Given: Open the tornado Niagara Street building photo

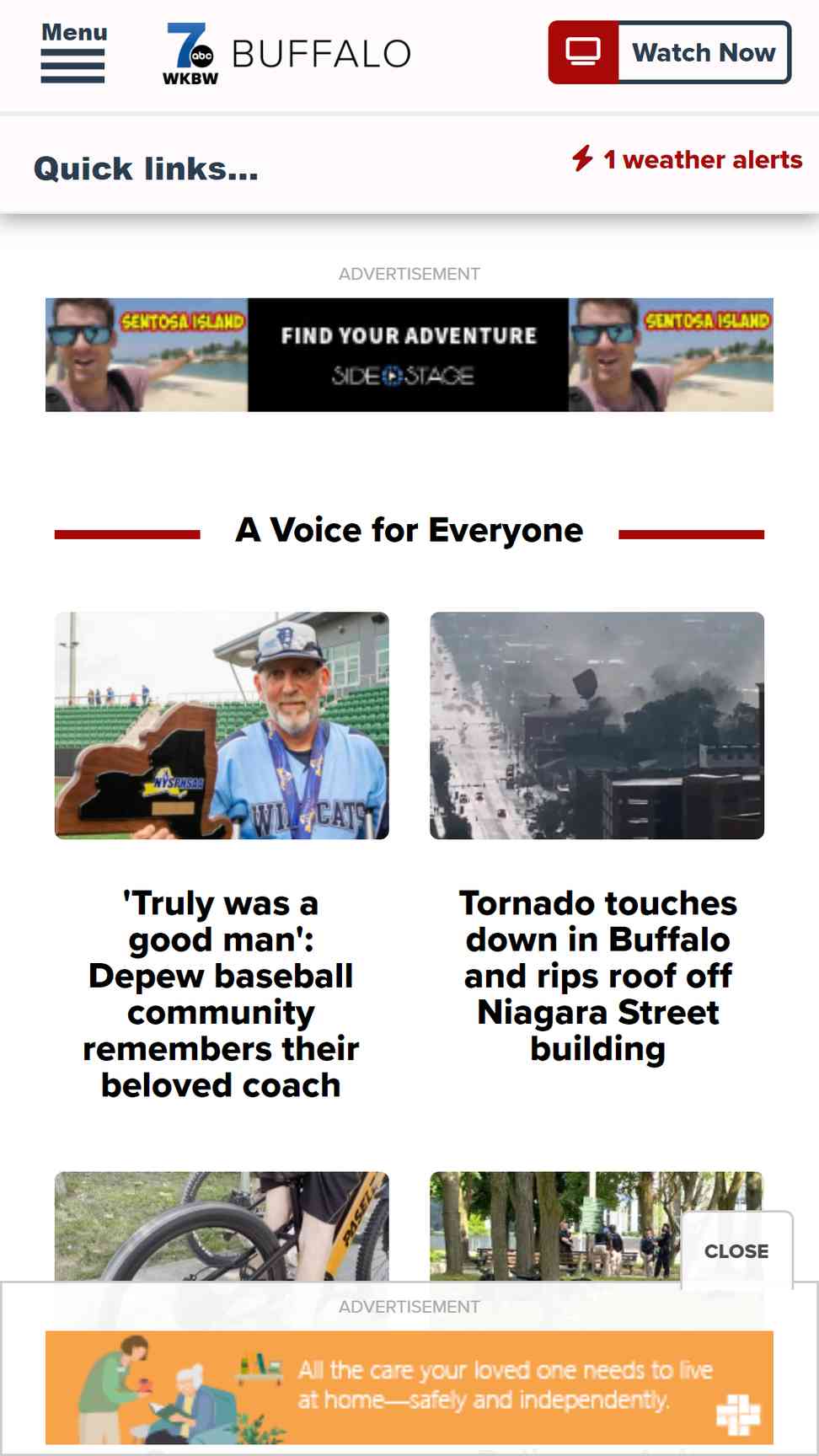Looking at the screenshot, I should (597, 725).
